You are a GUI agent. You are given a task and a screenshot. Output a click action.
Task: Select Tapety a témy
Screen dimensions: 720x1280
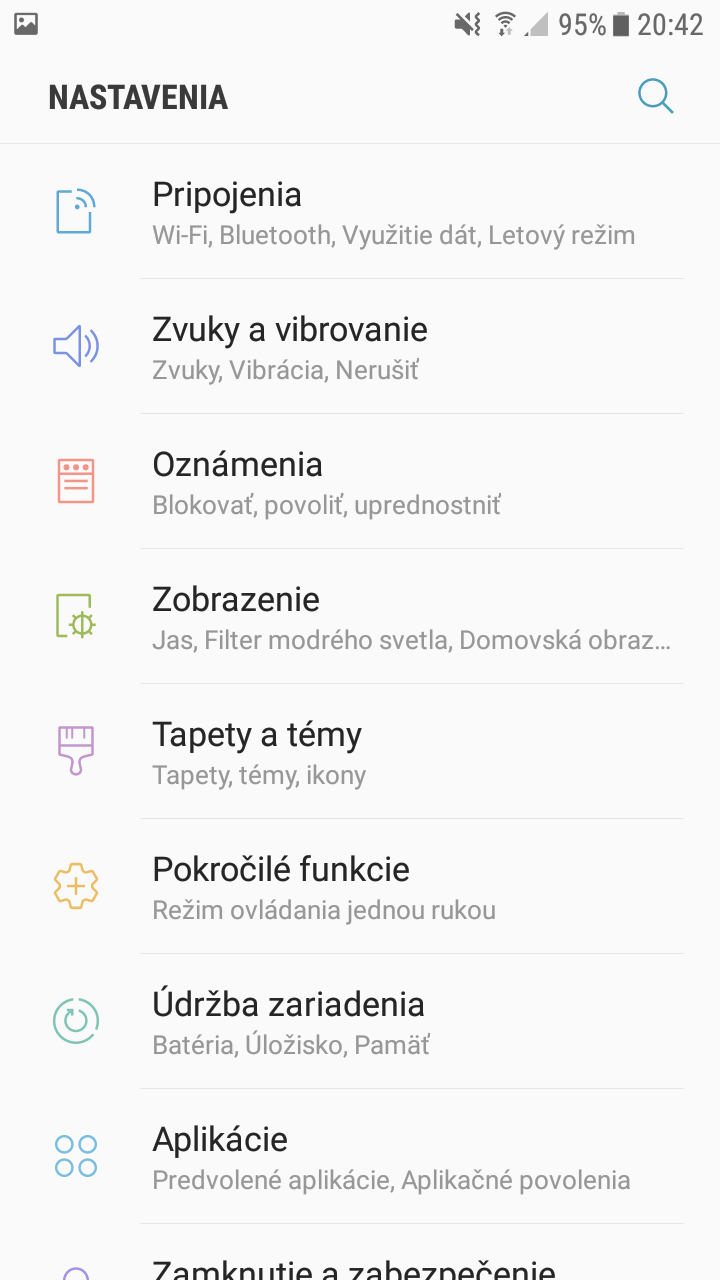tap(360, 752)
